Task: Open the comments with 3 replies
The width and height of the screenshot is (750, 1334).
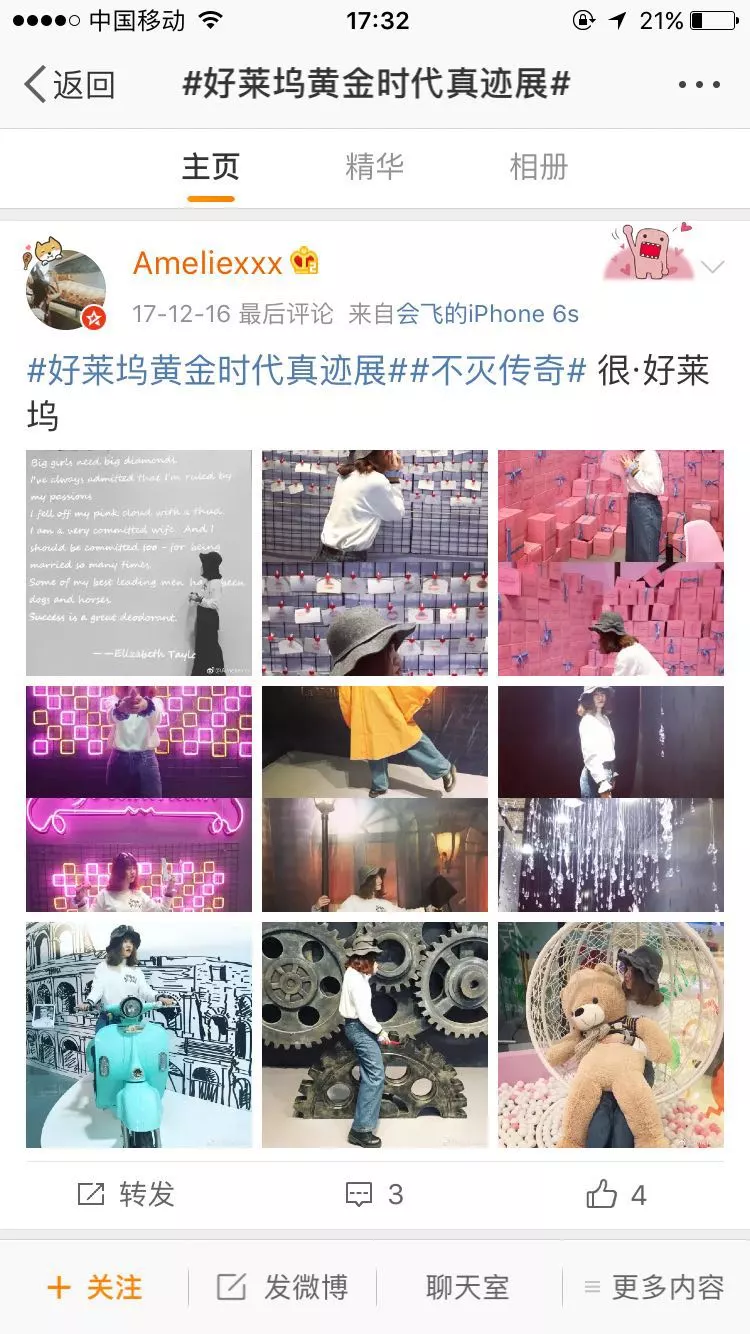Action: (375, 1194)
